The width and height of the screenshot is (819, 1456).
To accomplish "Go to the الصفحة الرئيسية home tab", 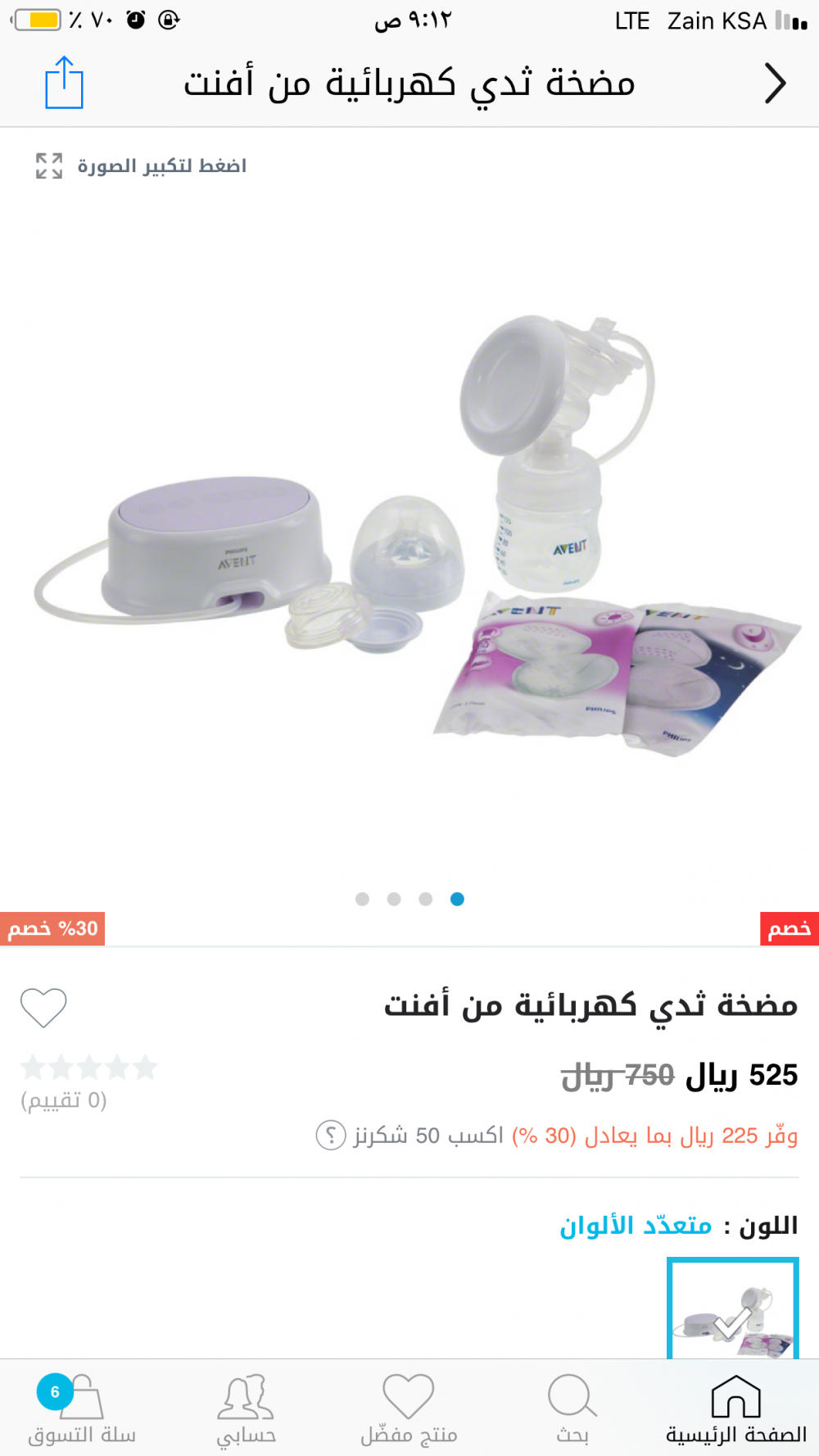I will tap(735, 1409).
